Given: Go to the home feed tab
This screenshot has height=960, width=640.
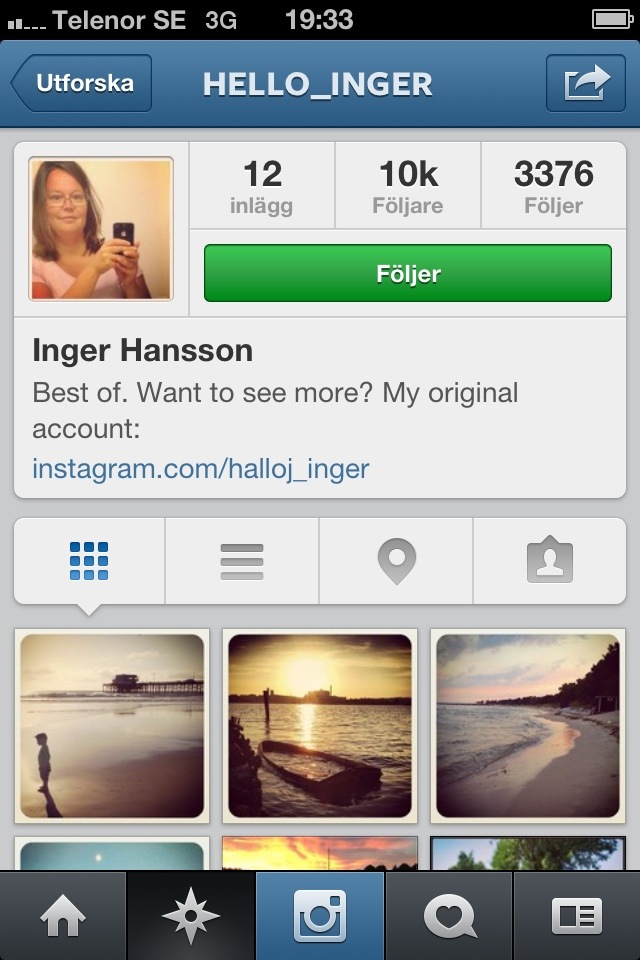Looking at the screenshot, I should tap(63, 916).
